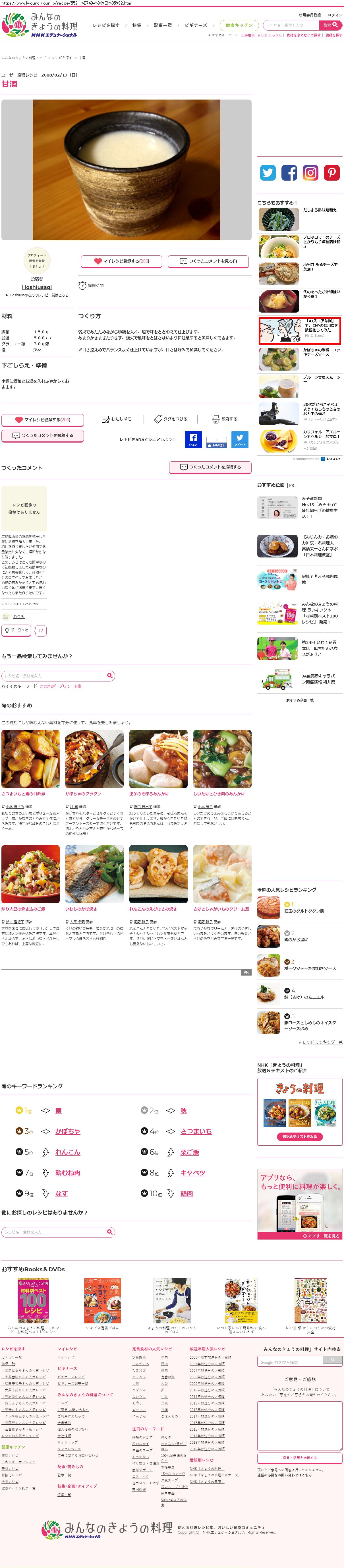View Hoshiusagi's profile link

coord(36,287)
